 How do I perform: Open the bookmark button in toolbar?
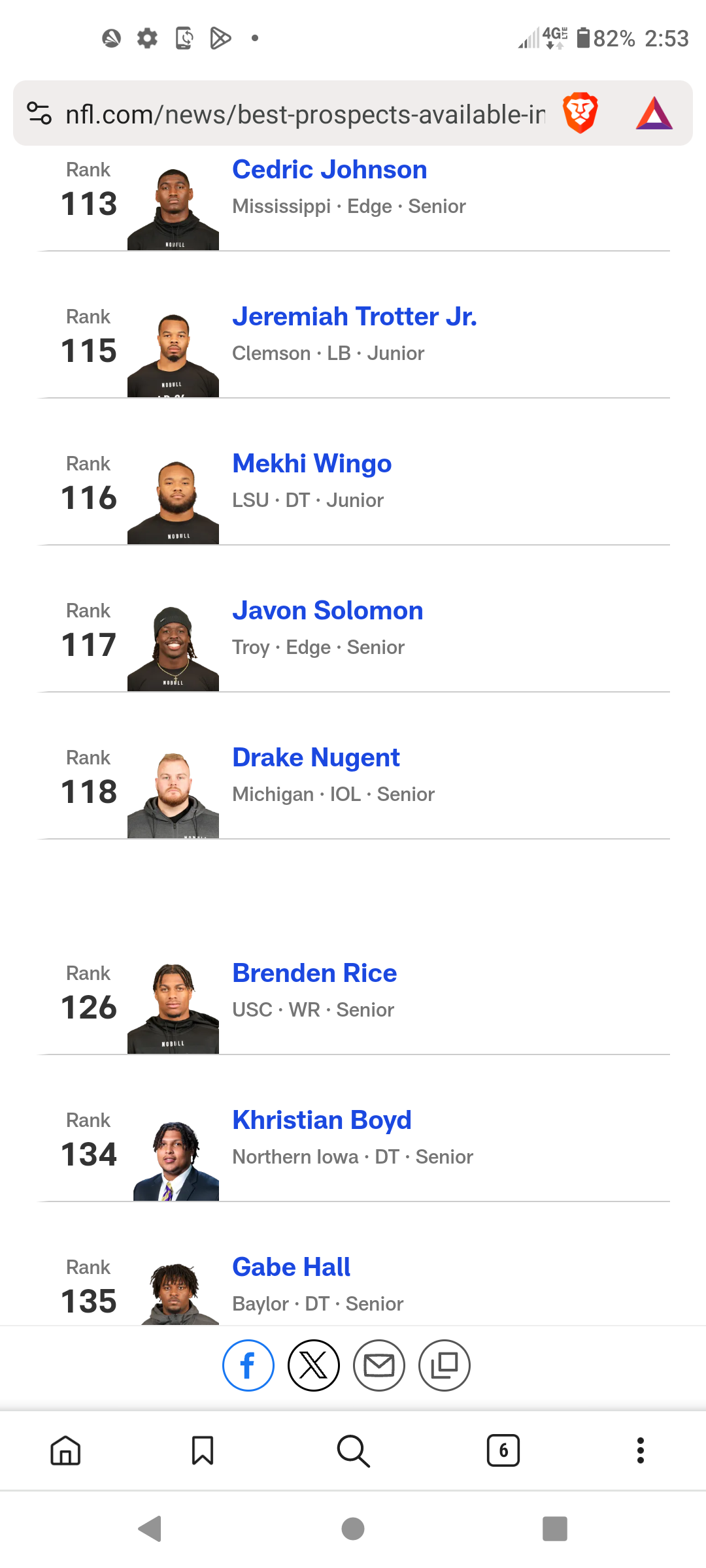(203, 1450)
